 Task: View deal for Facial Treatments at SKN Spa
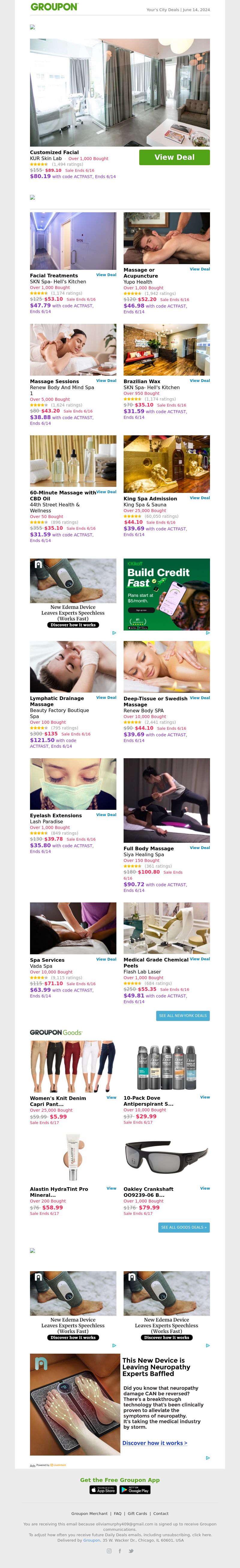coord(106,275)
